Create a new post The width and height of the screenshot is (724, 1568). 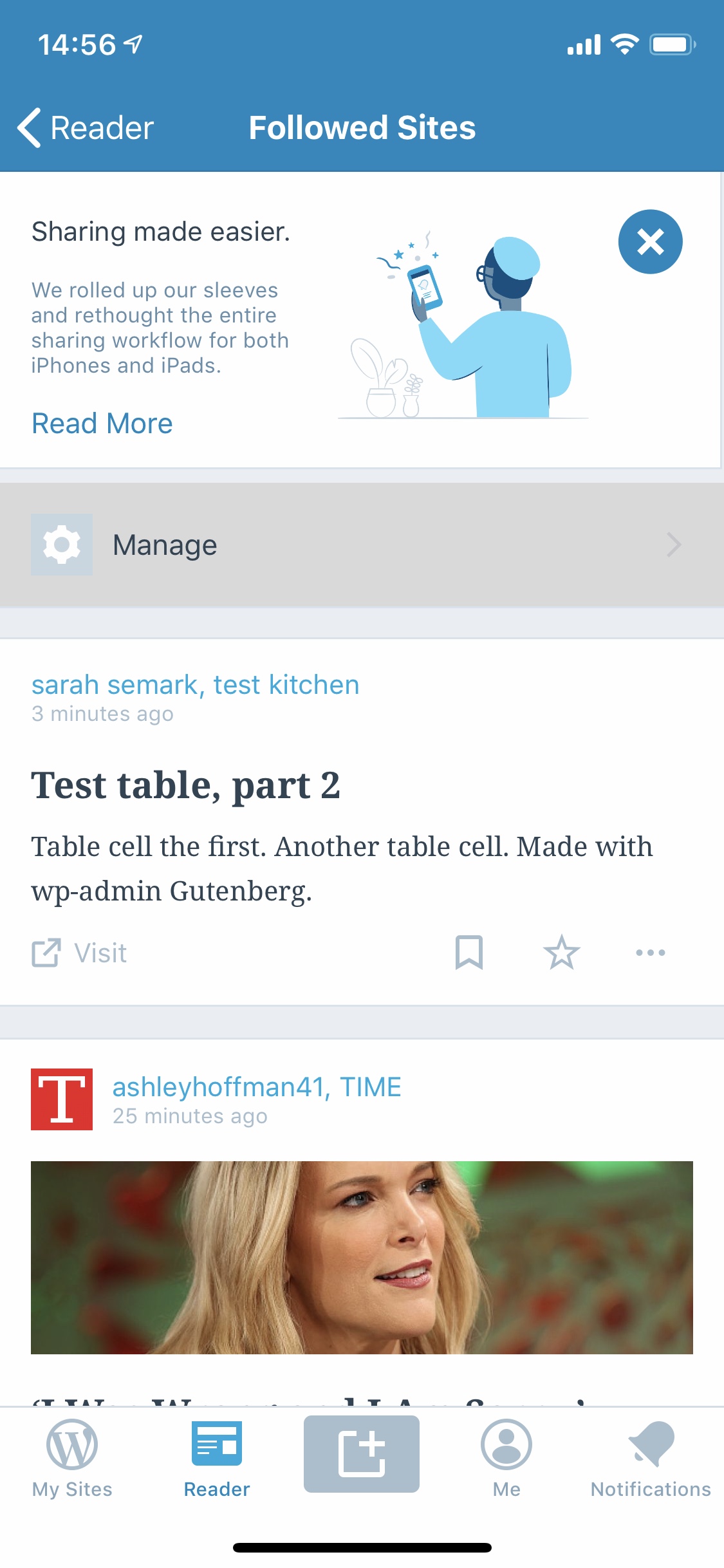click(362, 1453)
